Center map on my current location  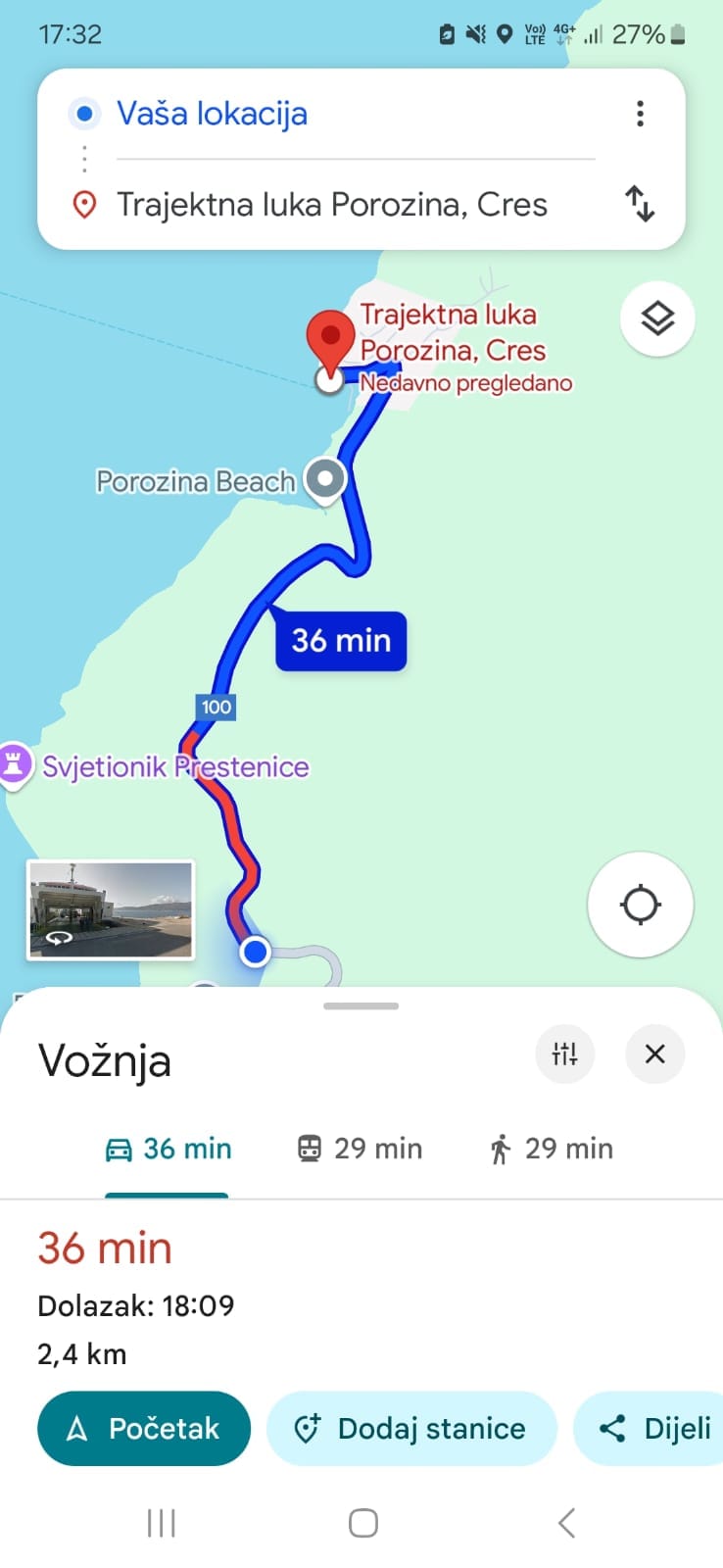[x=640, y=905]
